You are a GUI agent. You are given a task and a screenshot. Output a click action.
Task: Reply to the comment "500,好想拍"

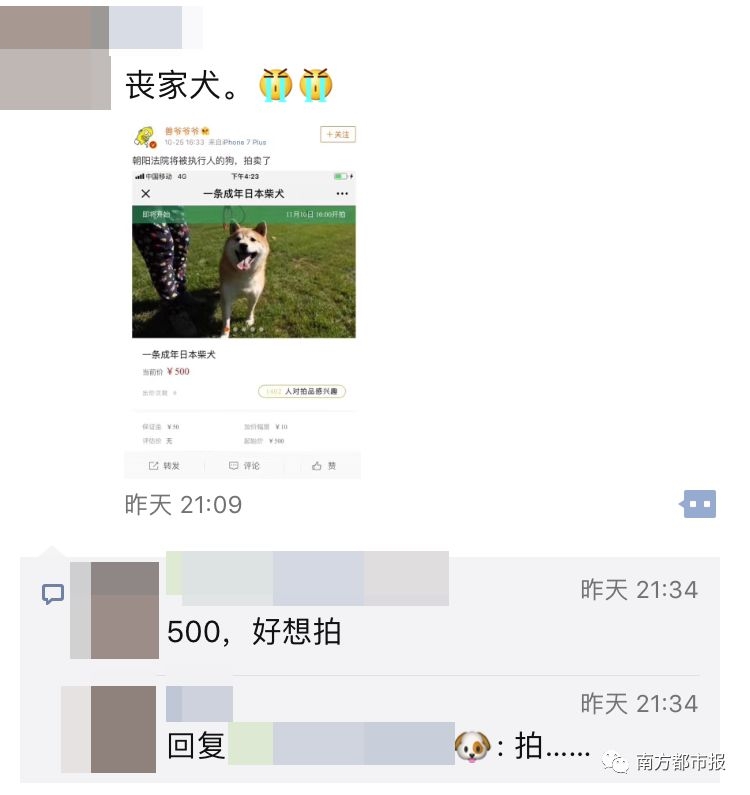254,632
